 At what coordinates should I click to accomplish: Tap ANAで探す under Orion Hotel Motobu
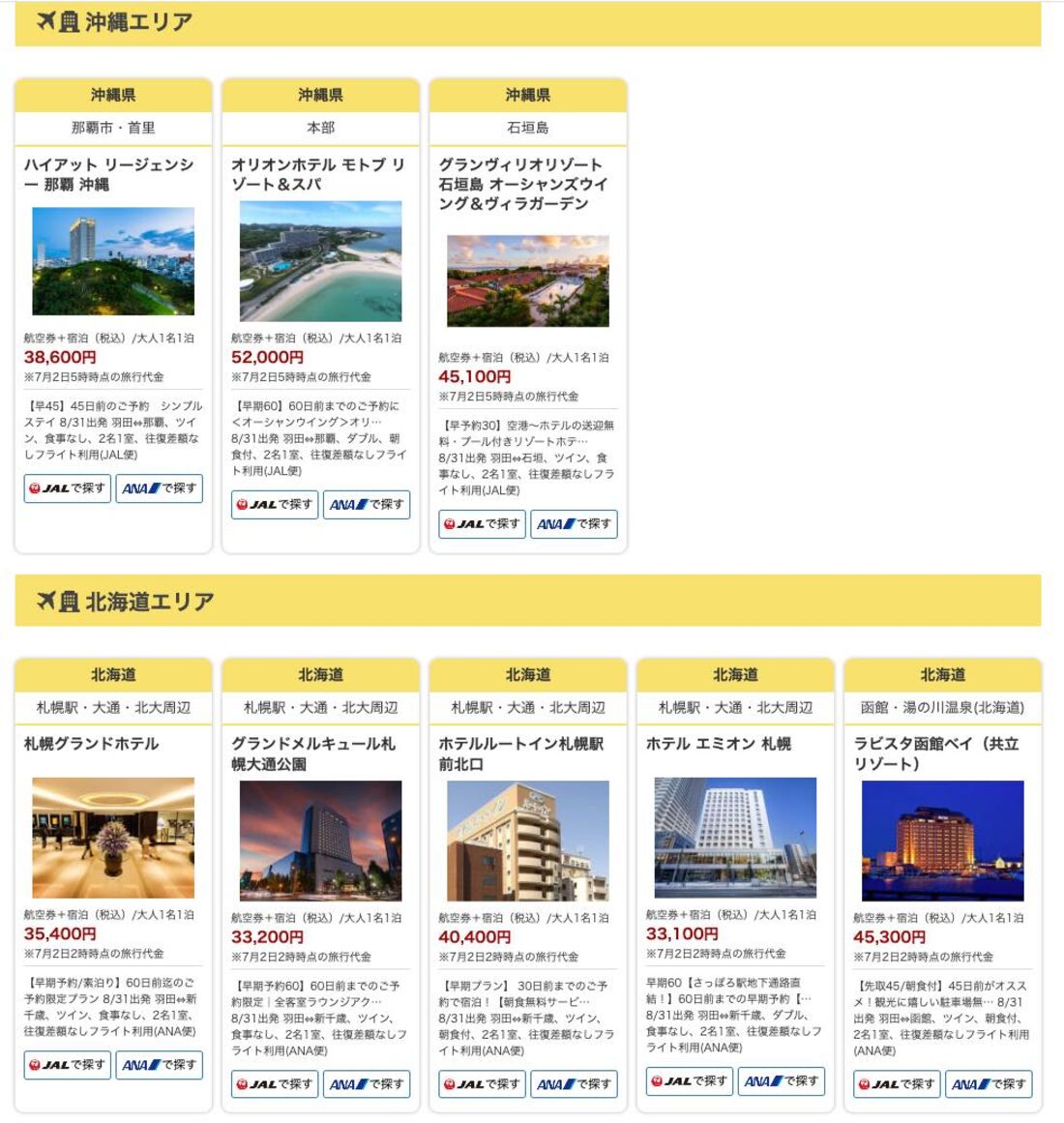coord(367,505)
